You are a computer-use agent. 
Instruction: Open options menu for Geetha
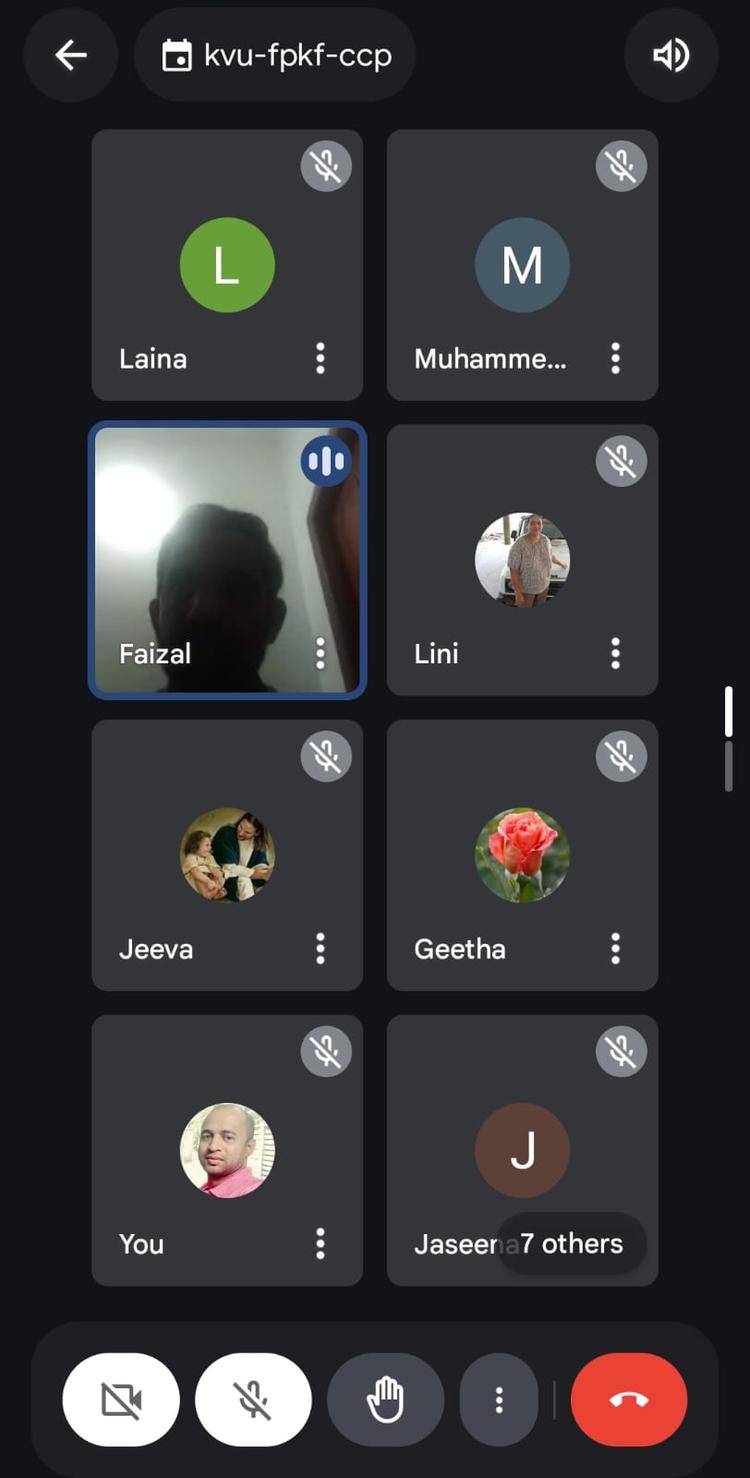(615, 948)
